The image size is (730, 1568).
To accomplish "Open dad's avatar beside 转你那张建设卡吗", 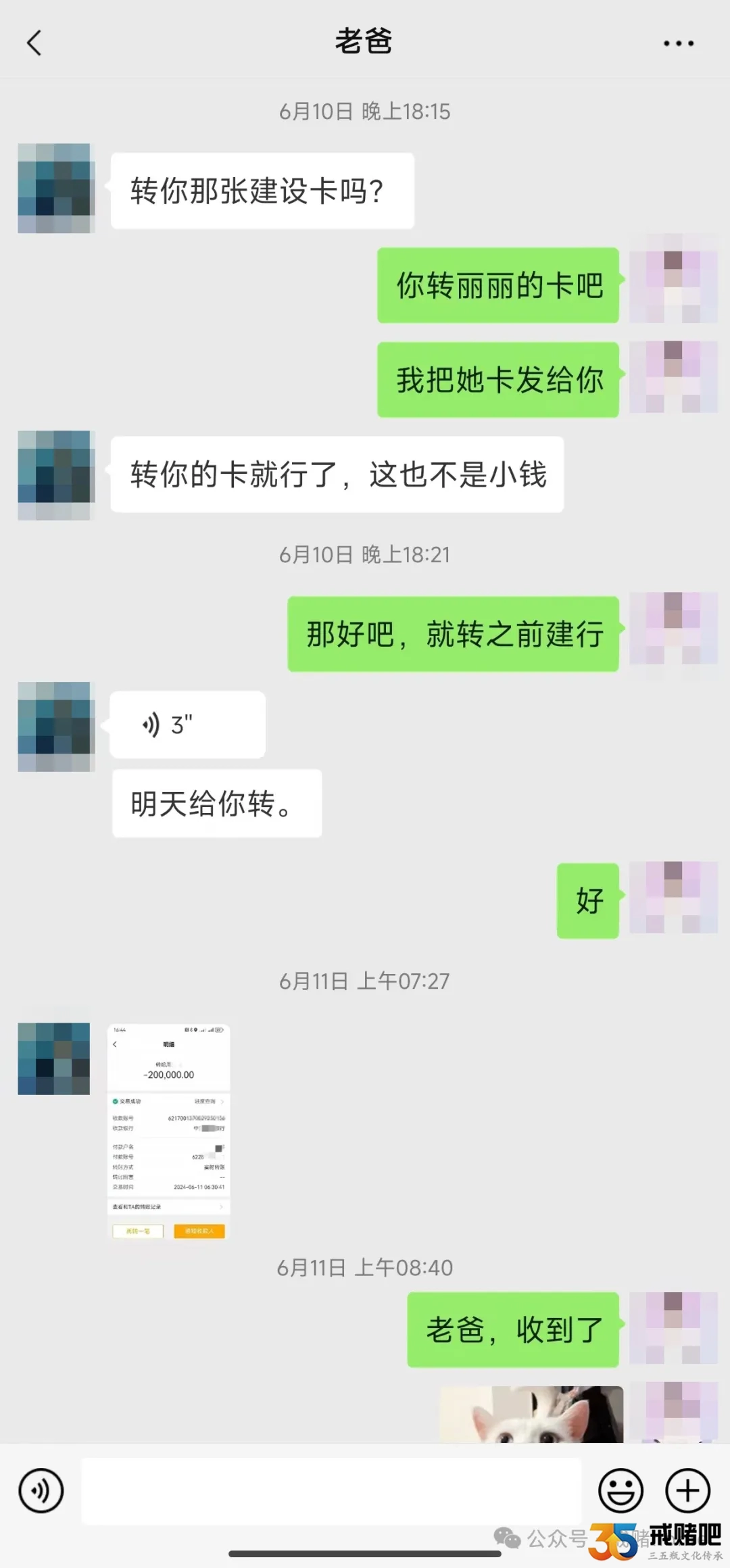I will [x=56, y=189].
